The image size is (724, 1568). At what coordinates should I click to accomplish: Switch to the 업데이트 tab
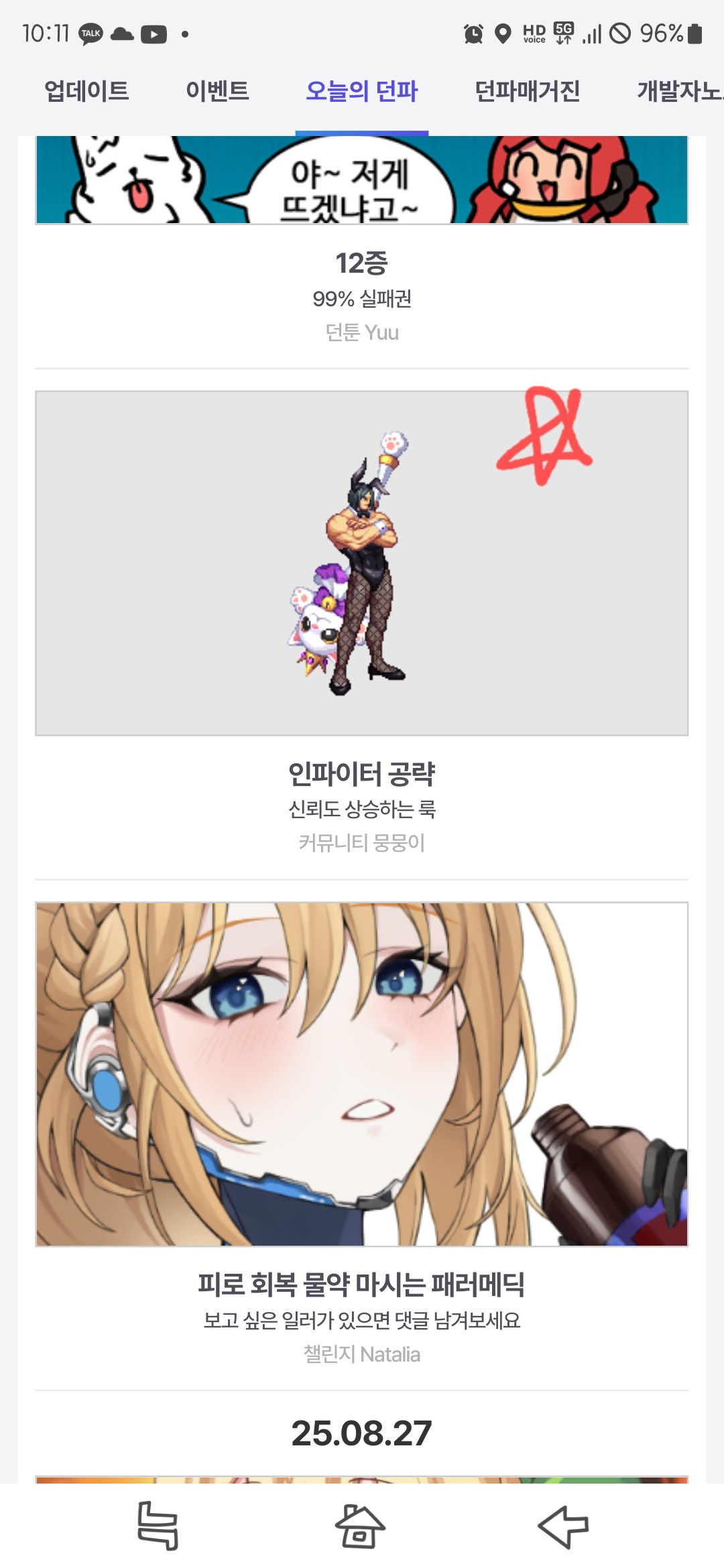click(86, 91)
